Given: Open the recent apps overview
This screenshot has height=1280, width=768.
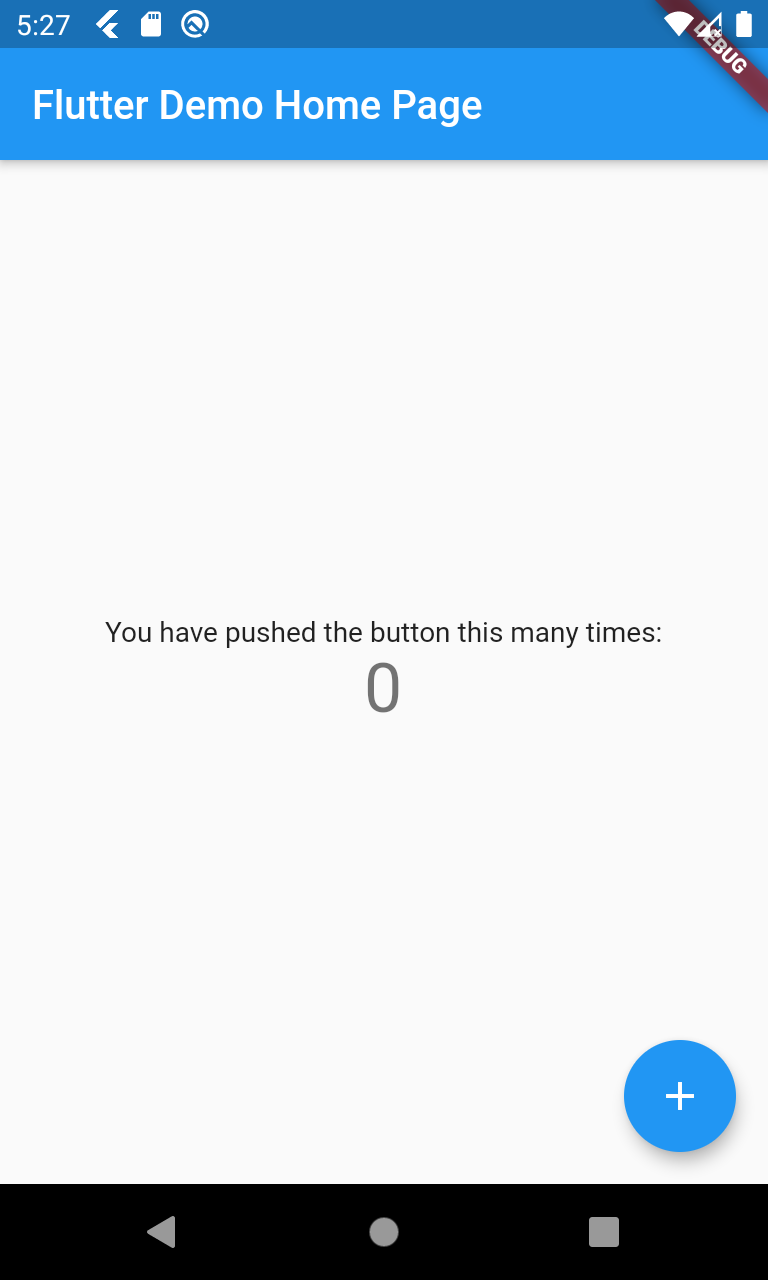Looking at the screenshot, I should point(604,1232).
